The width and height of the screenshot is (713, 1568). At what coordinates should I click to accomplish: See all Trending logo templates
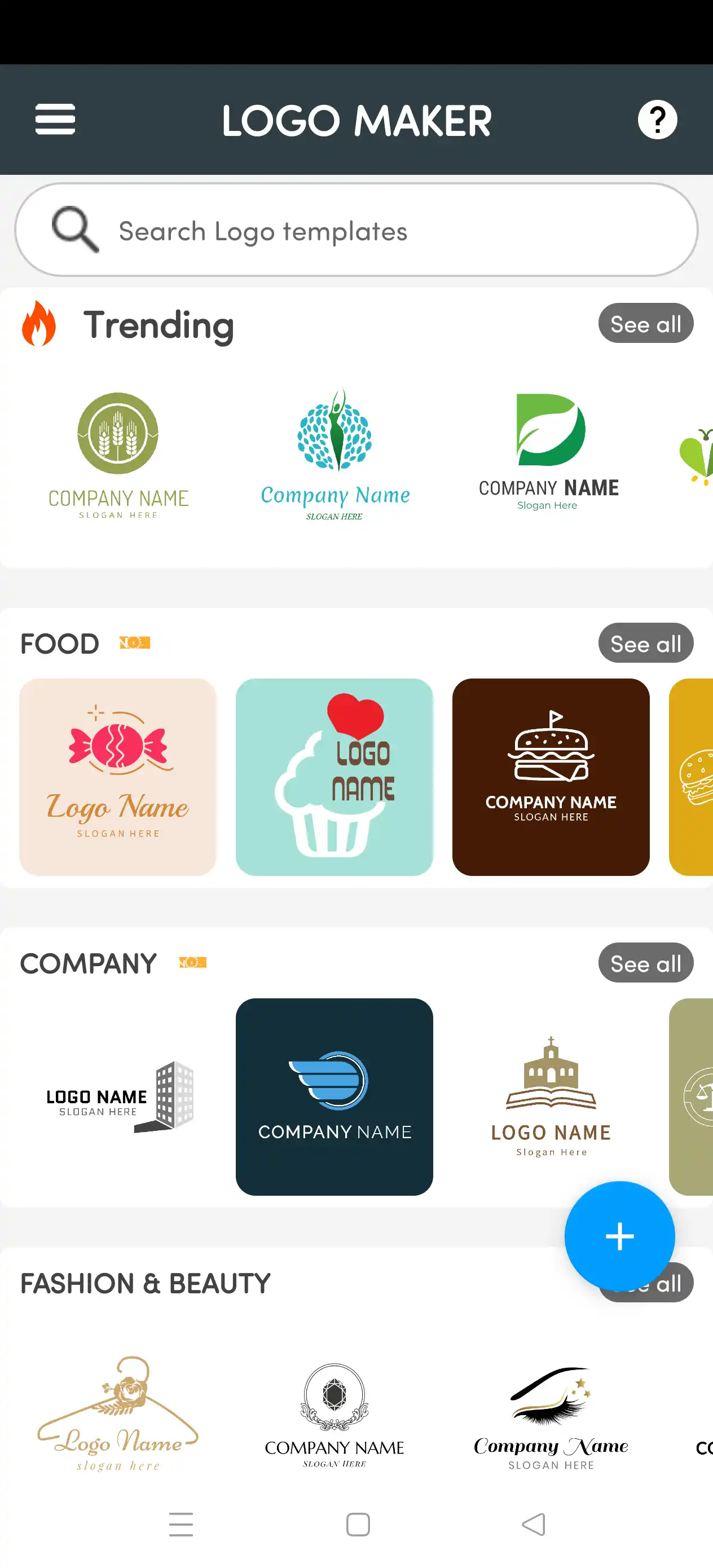645,323
